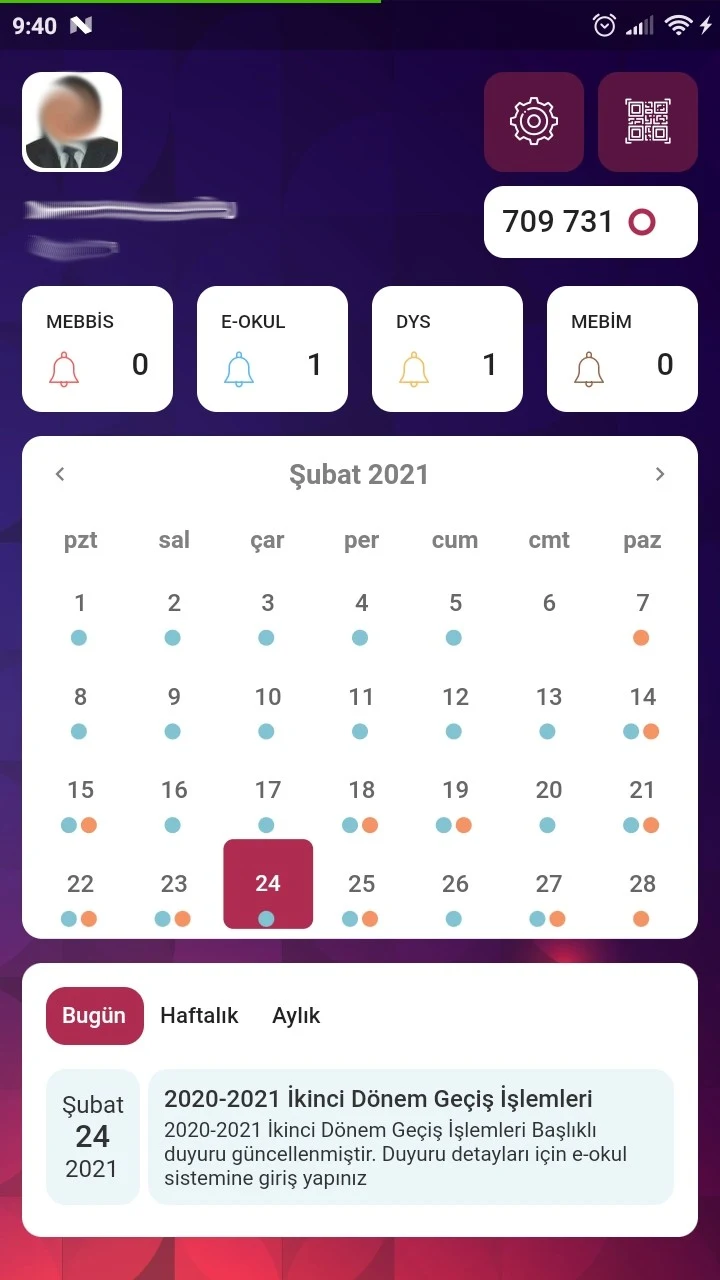The width and height of the screenshot is (720, 1280).
Task: Switch to the Aylık tab
Action: 296,1016
